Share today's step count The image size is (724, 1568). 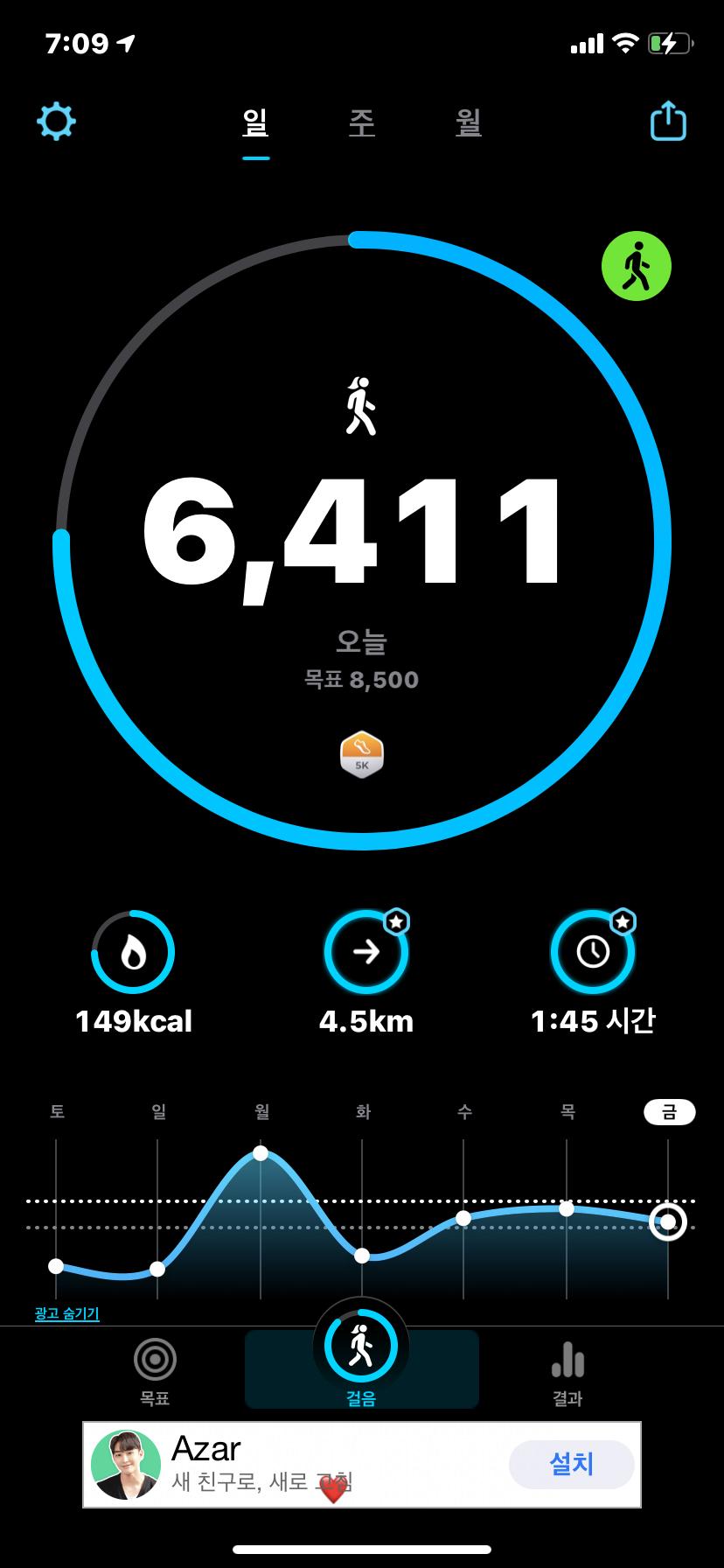tap(668, 122)
